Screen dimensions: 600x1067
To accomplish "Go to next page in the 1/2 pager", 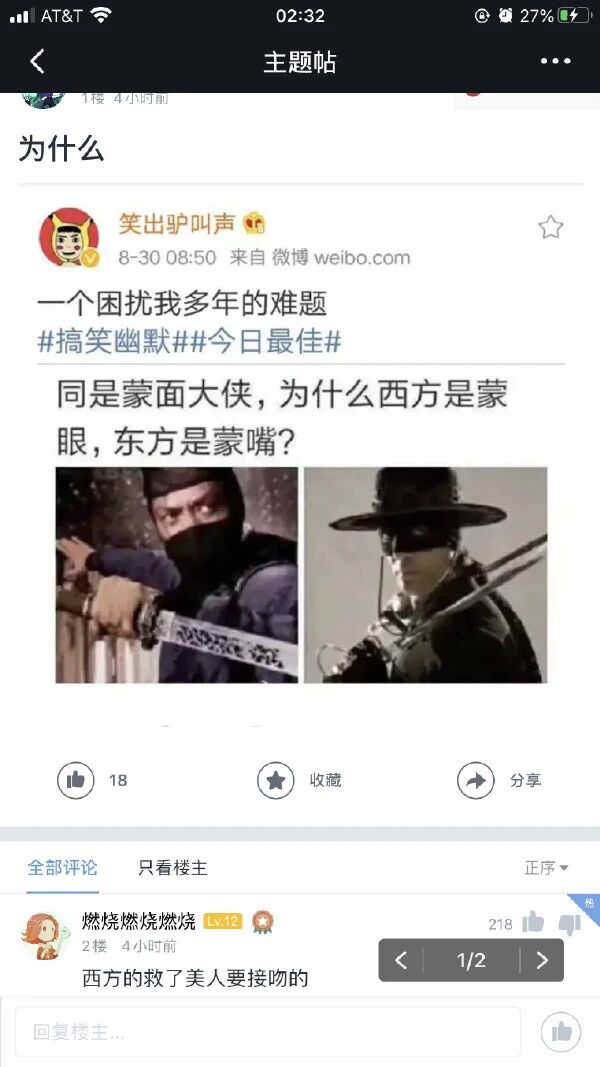I will click(542, 961).
